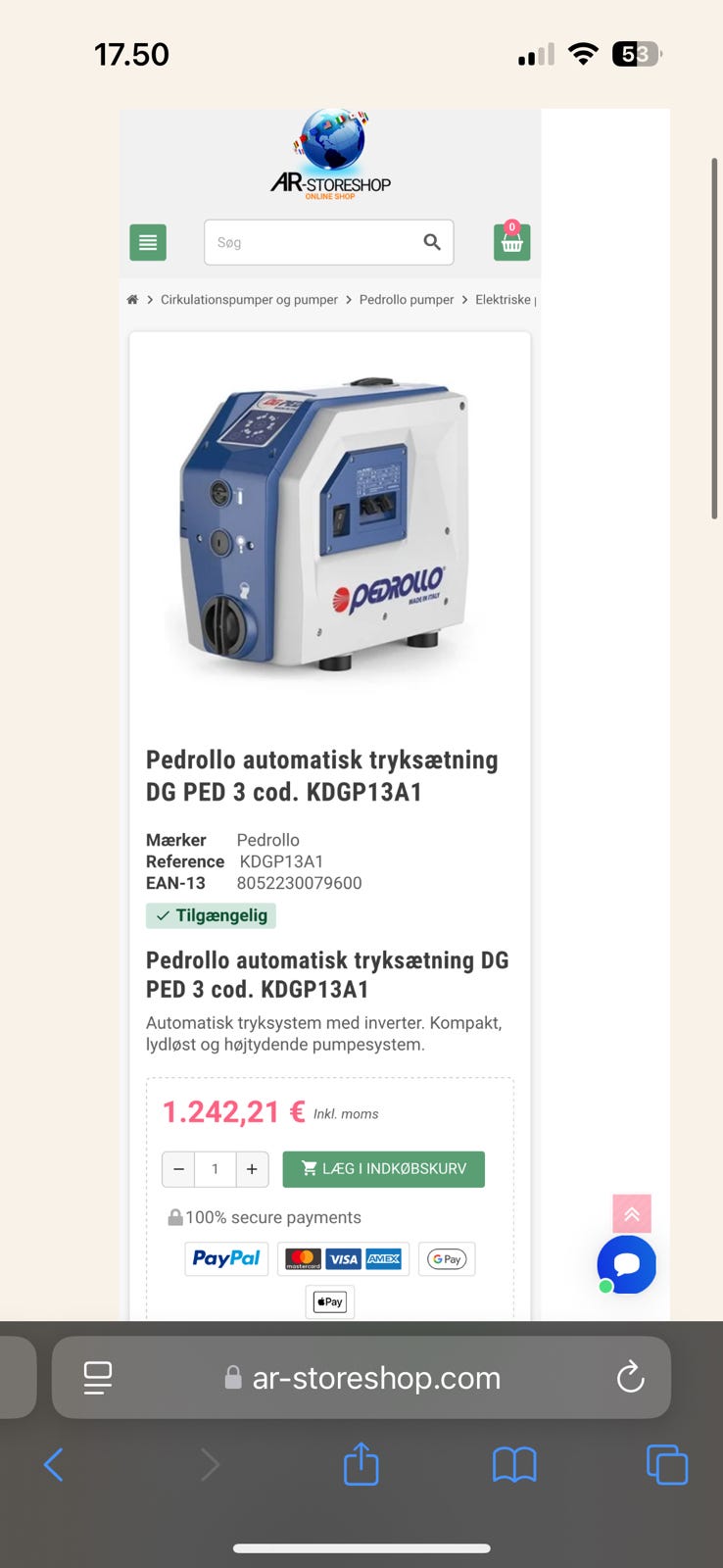Open Pedrollo pumper breadcrumb

click(407, 300)
